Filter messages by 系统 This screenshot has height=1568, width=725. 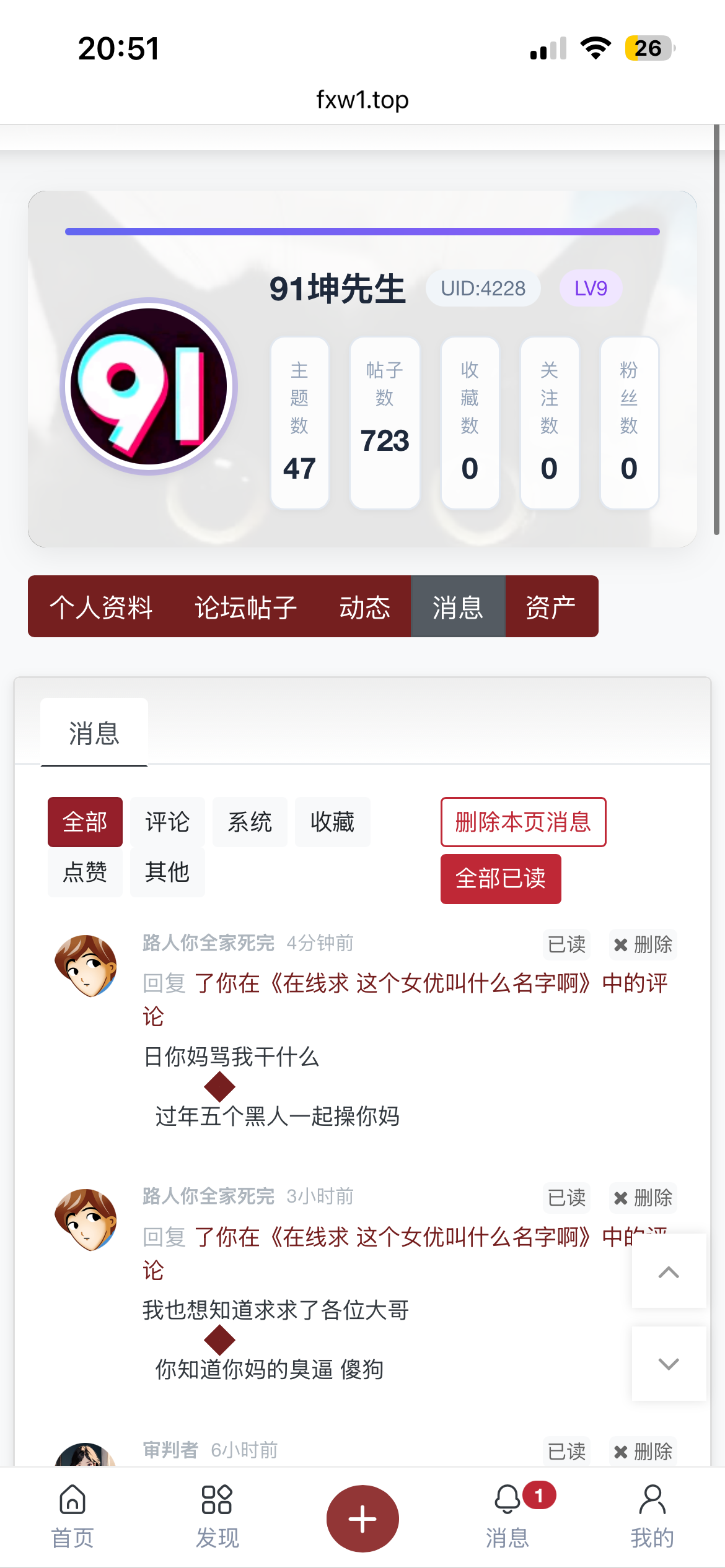coord(250,822)
